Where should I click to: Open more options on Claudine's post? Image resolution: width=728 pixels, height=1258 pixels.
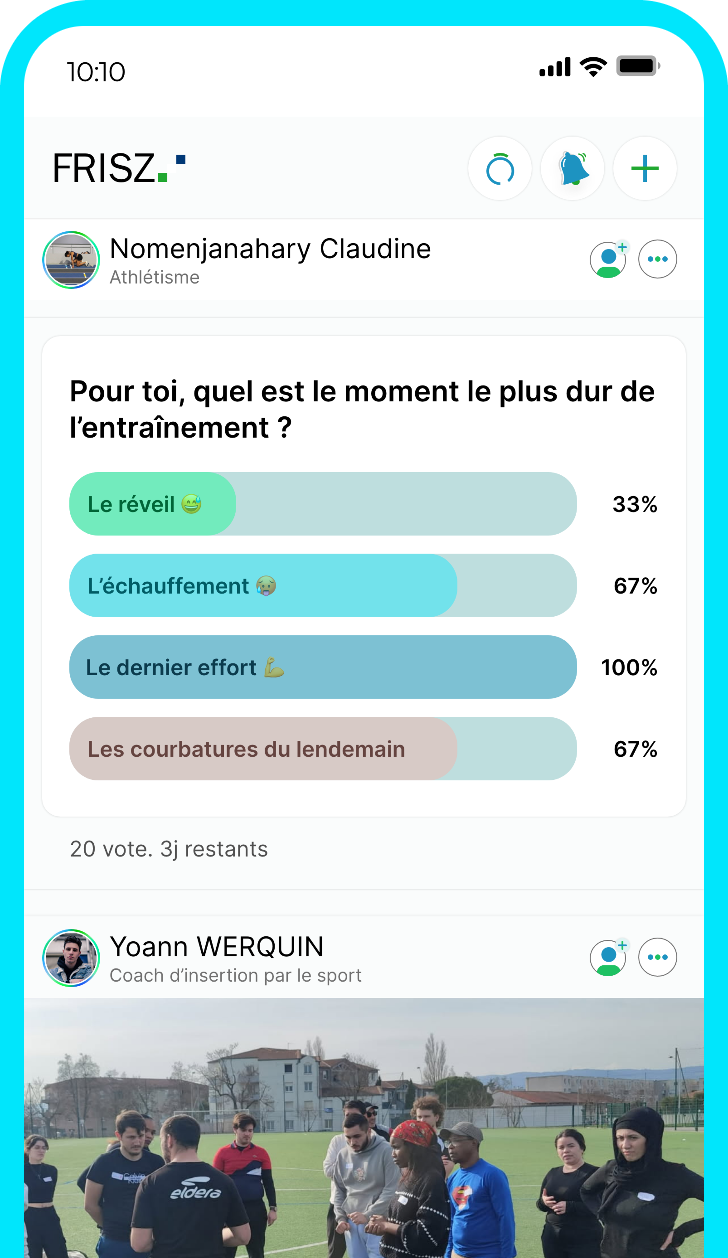[x=657, y=259]
